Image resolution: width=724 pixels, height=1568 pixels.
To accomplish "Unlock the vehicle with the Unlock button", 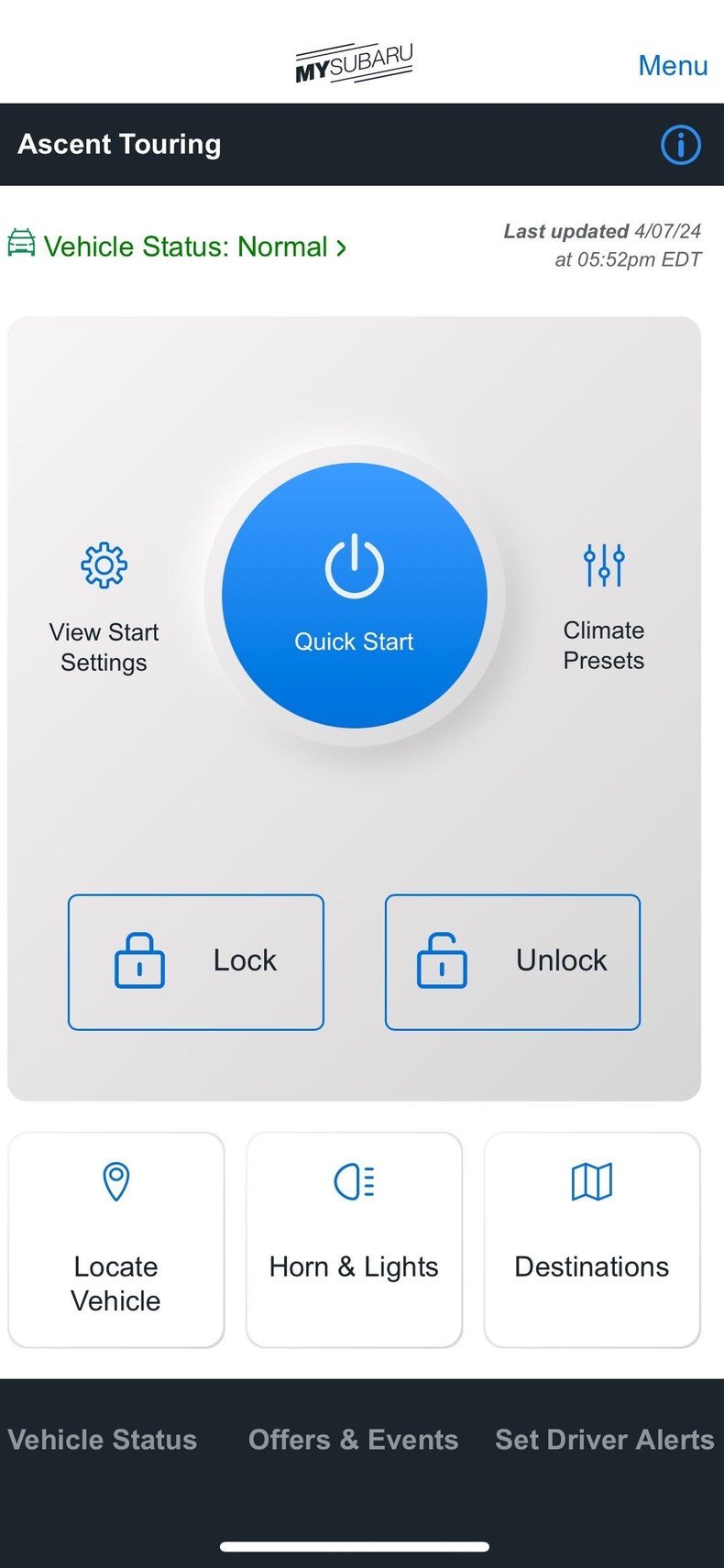I will pos(511,961).
